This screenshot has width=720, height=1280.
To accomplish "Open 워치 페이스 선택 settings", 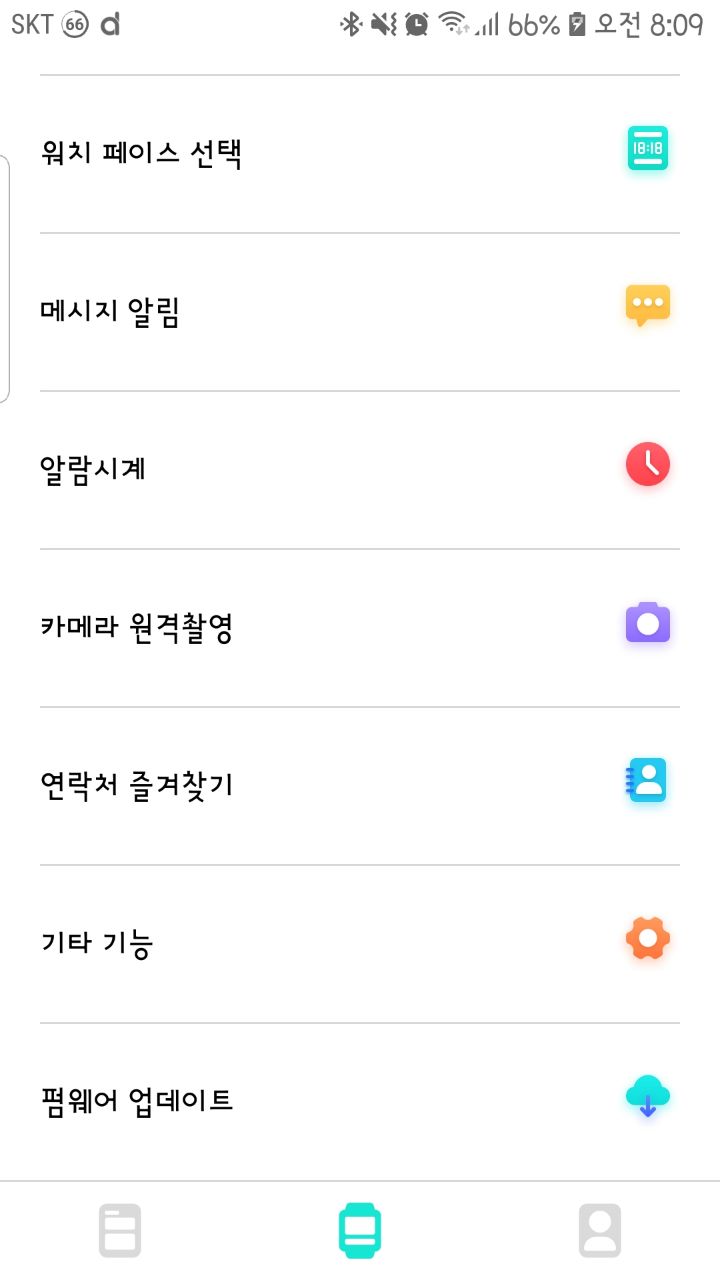I will tap(360, 154).
